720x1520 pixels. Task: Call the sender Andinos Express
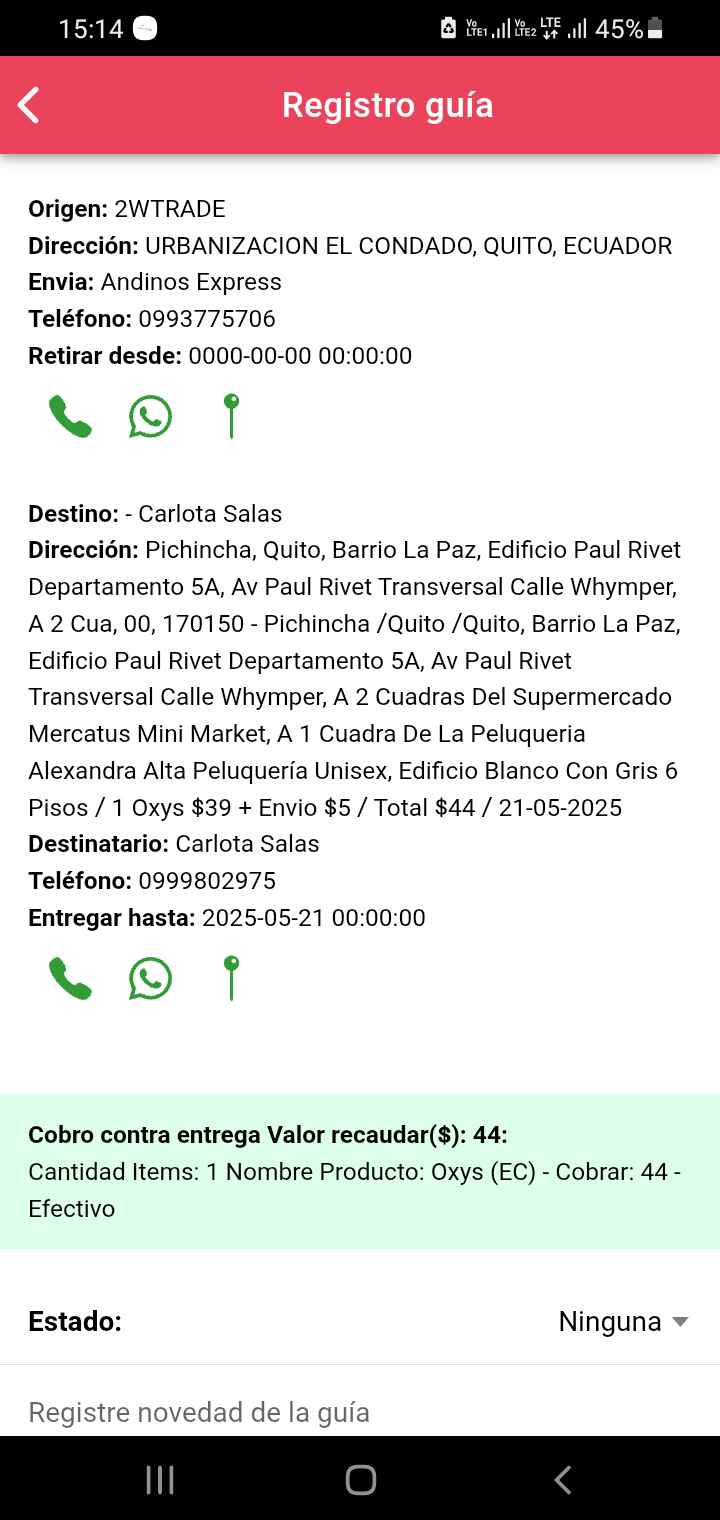pyautogui.click(x=70, y=416)
